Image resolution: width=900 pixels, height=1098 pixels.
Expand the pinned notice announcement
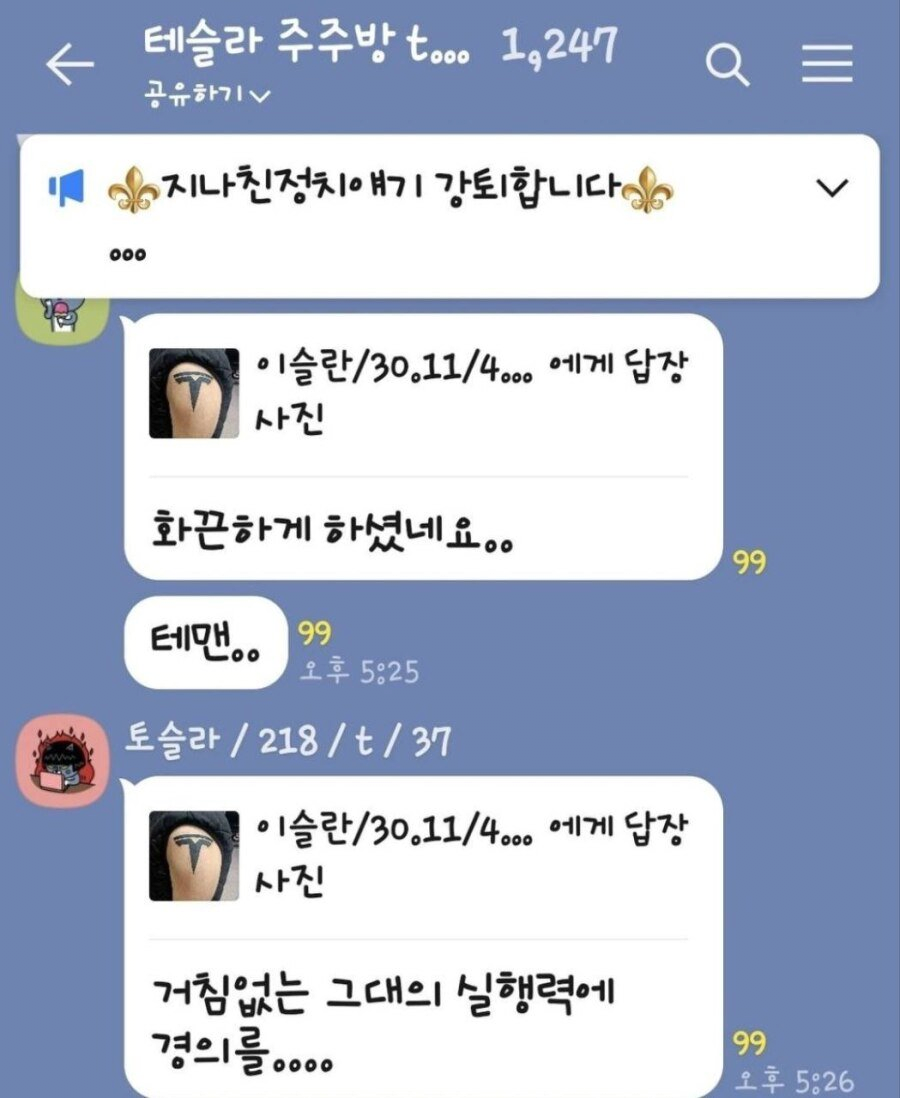[x=831, y=188]
